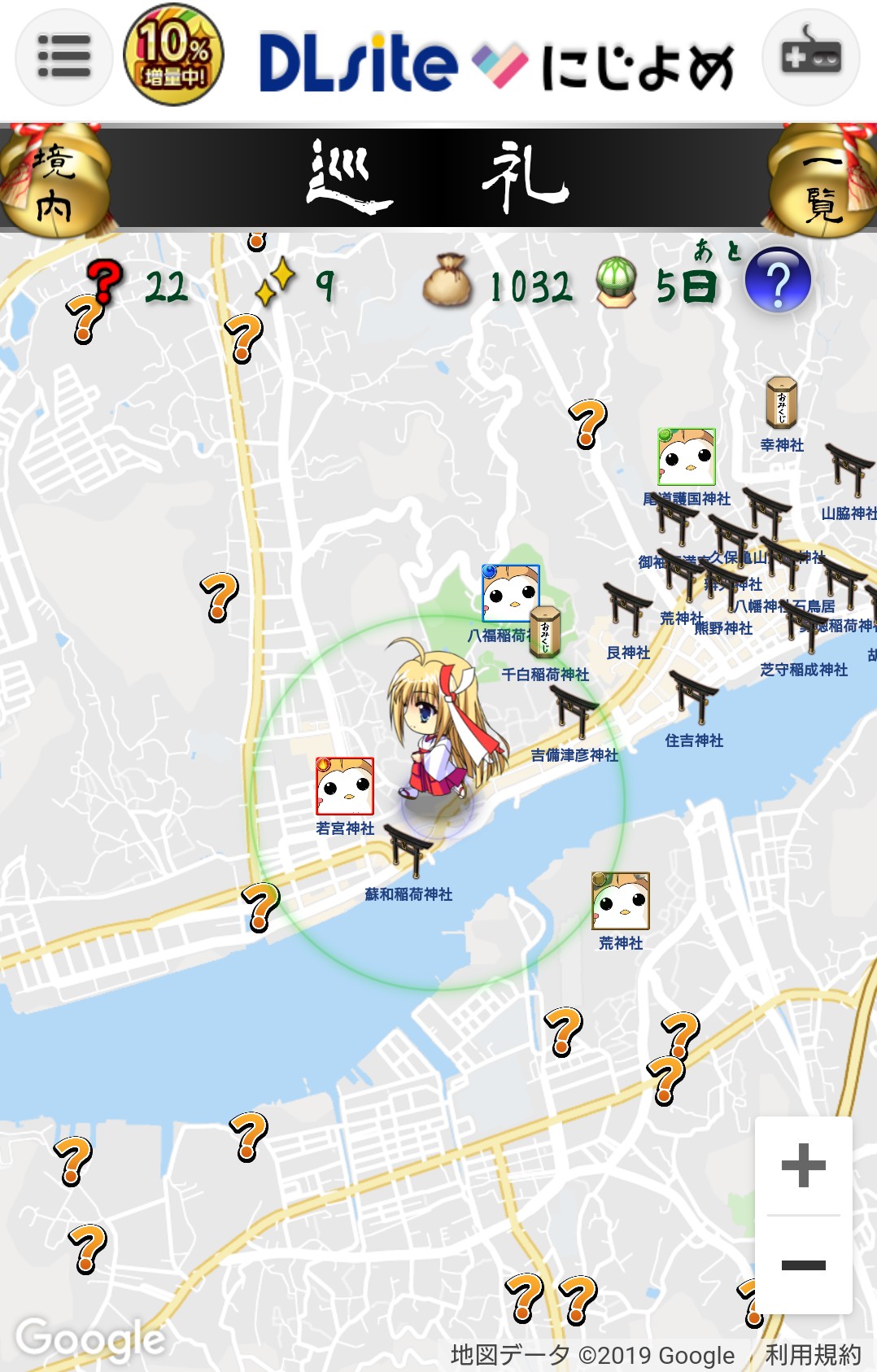Open the game controller icon
This screenshot has height=1372, width=877.
pos(810,57)
